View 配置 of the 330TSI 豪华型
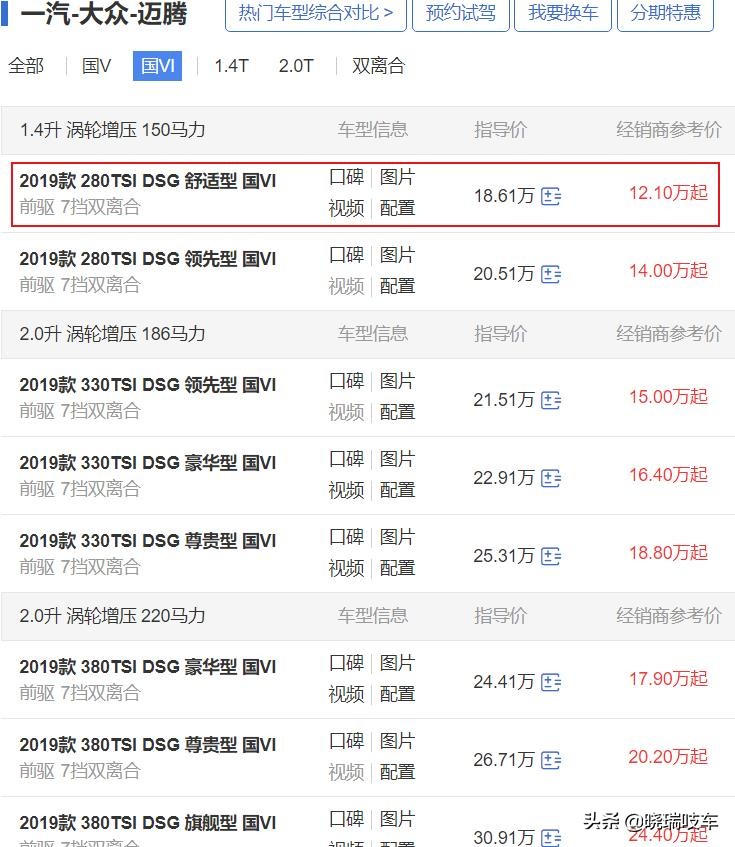 (x=398, y=490)
